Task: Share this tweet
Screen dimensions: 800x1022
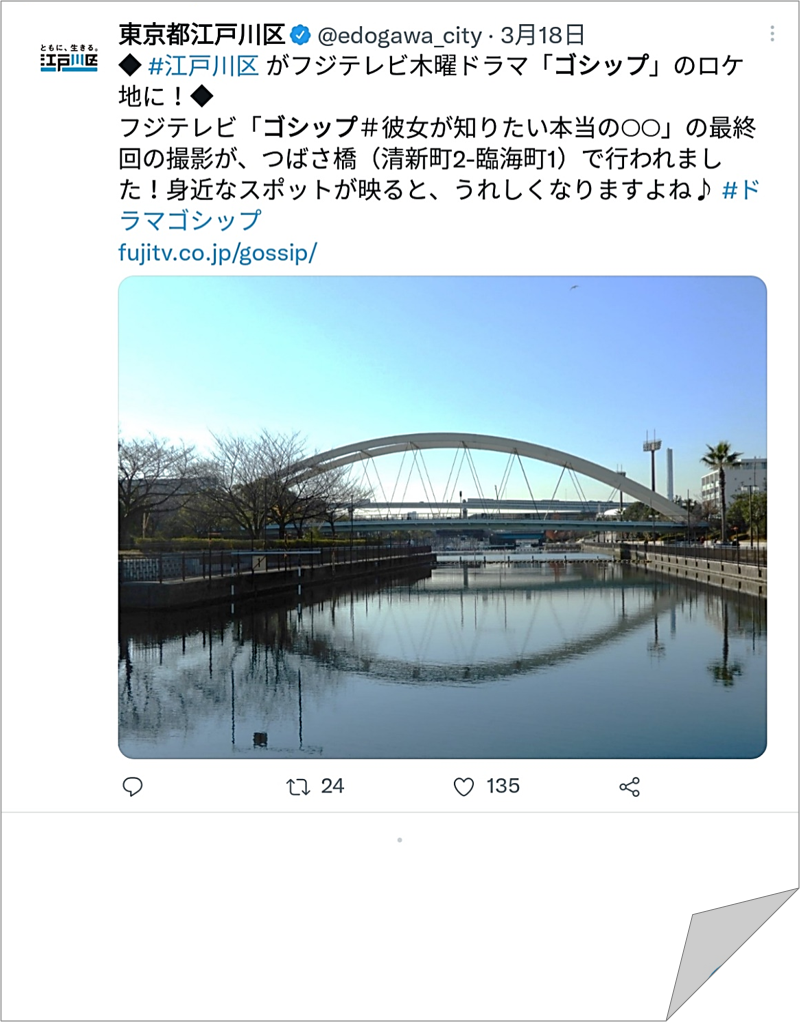Action: (629, 787)
